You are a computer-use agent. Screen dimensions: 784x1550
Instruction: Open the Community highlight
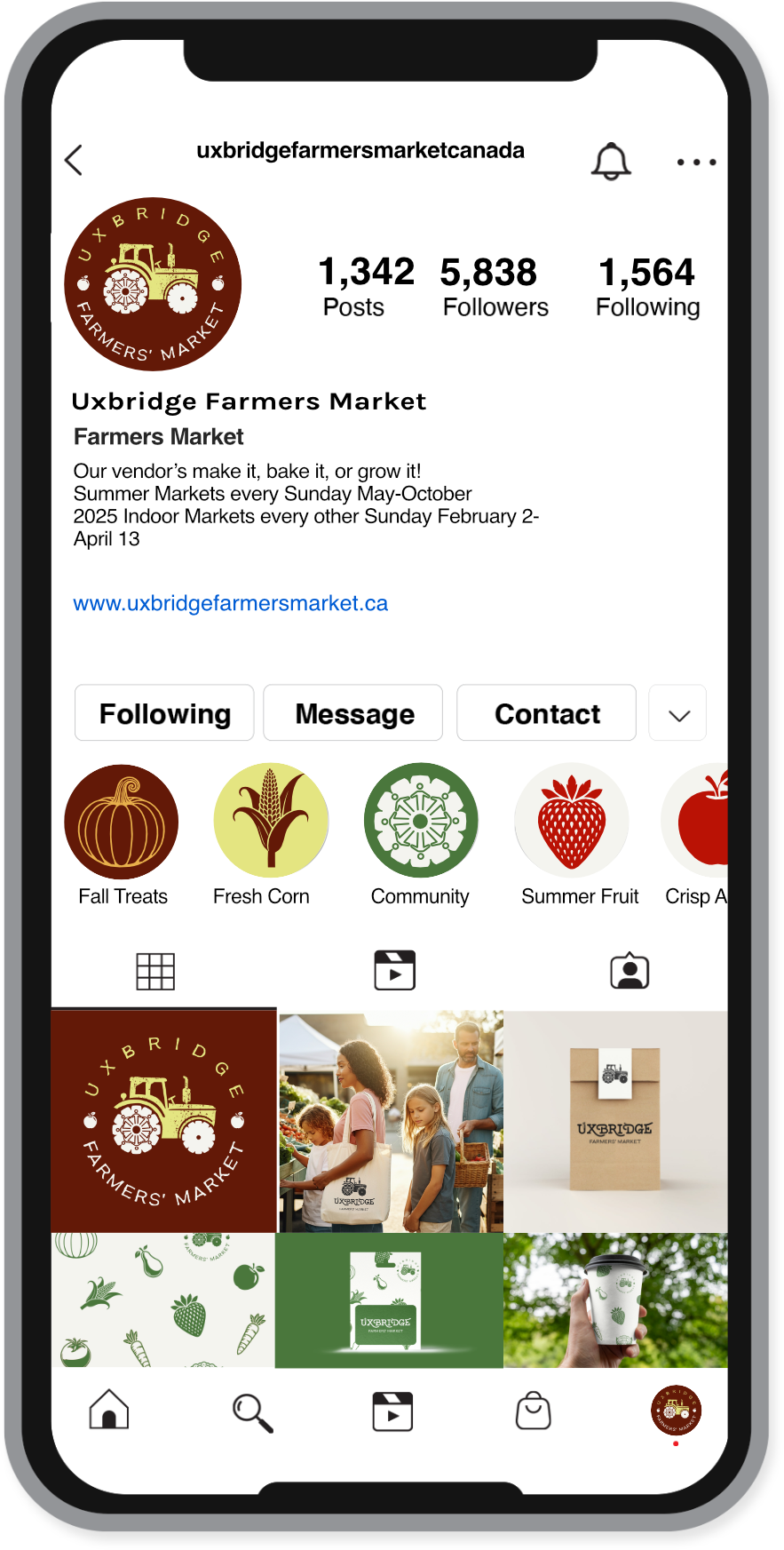point(421,822)
